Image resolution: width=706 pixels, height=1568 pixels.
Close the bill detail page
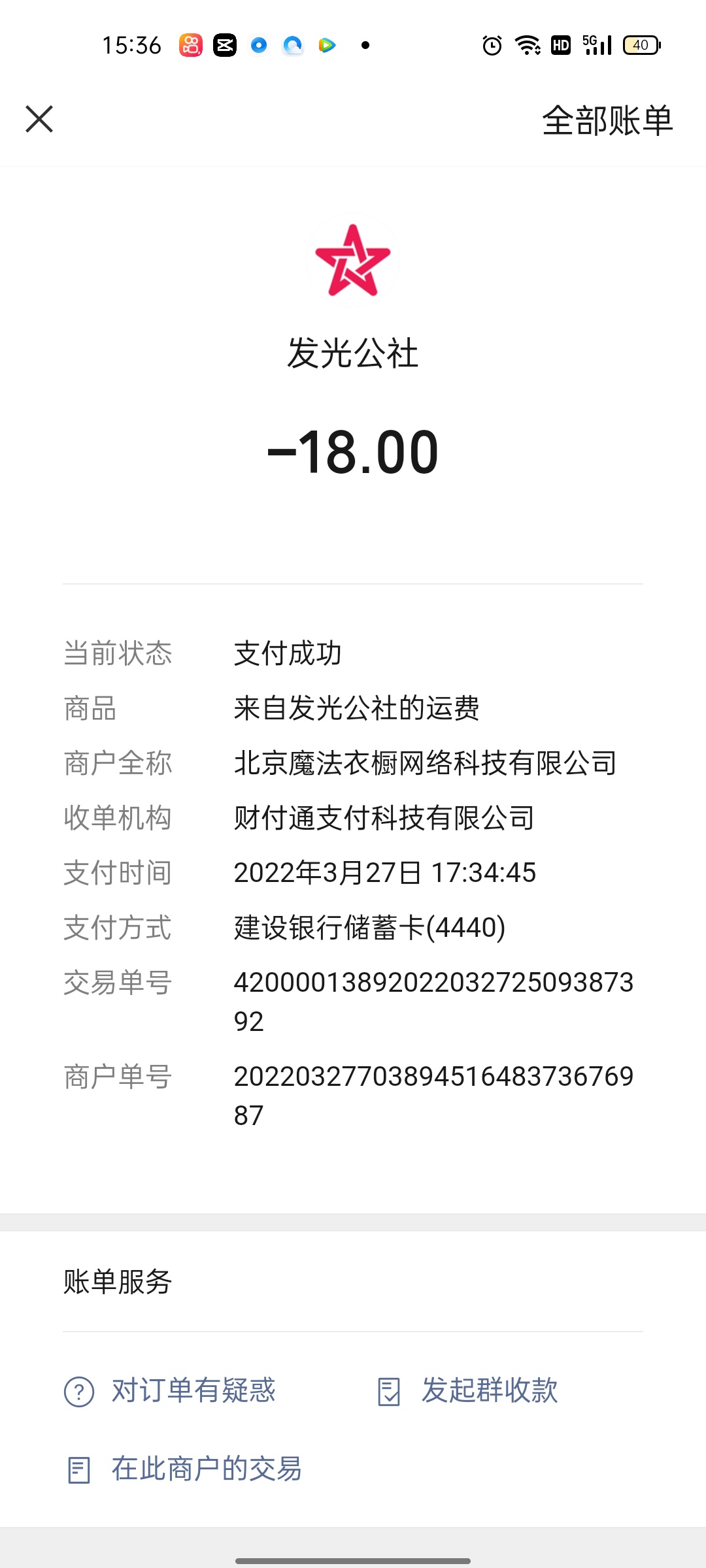pyautogui.click(x=39, y=120)
